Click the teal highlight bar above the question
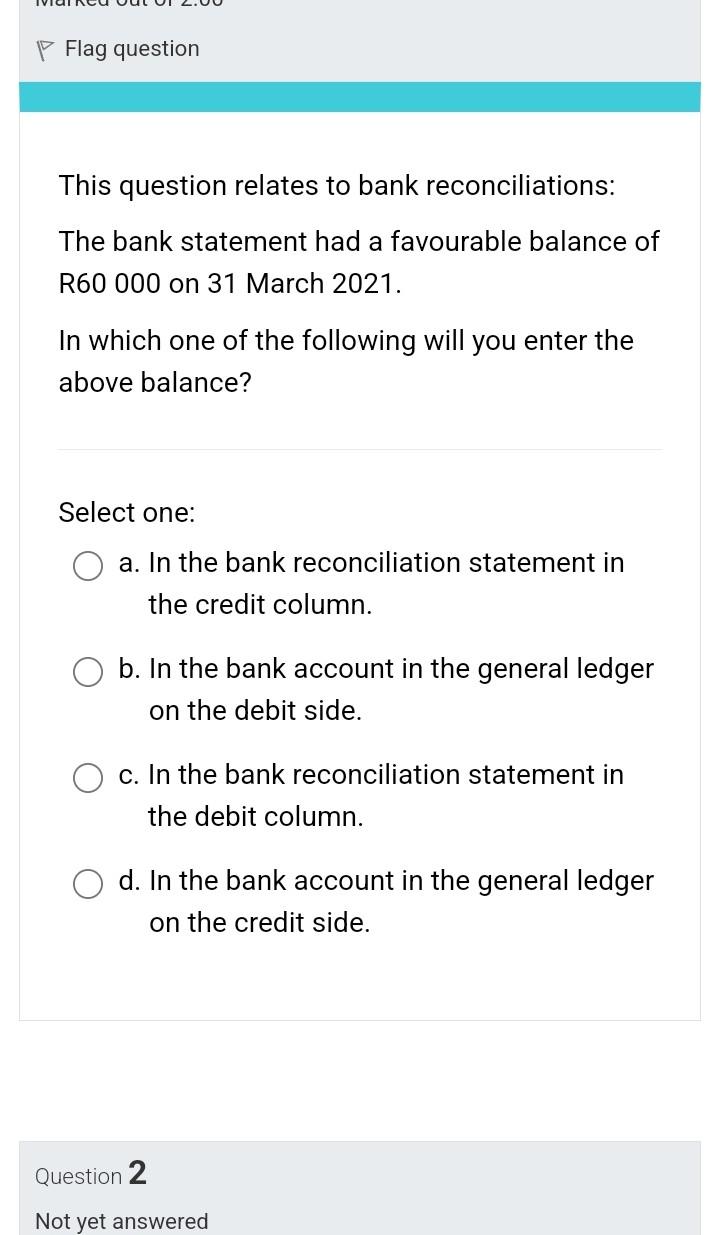 360,96
